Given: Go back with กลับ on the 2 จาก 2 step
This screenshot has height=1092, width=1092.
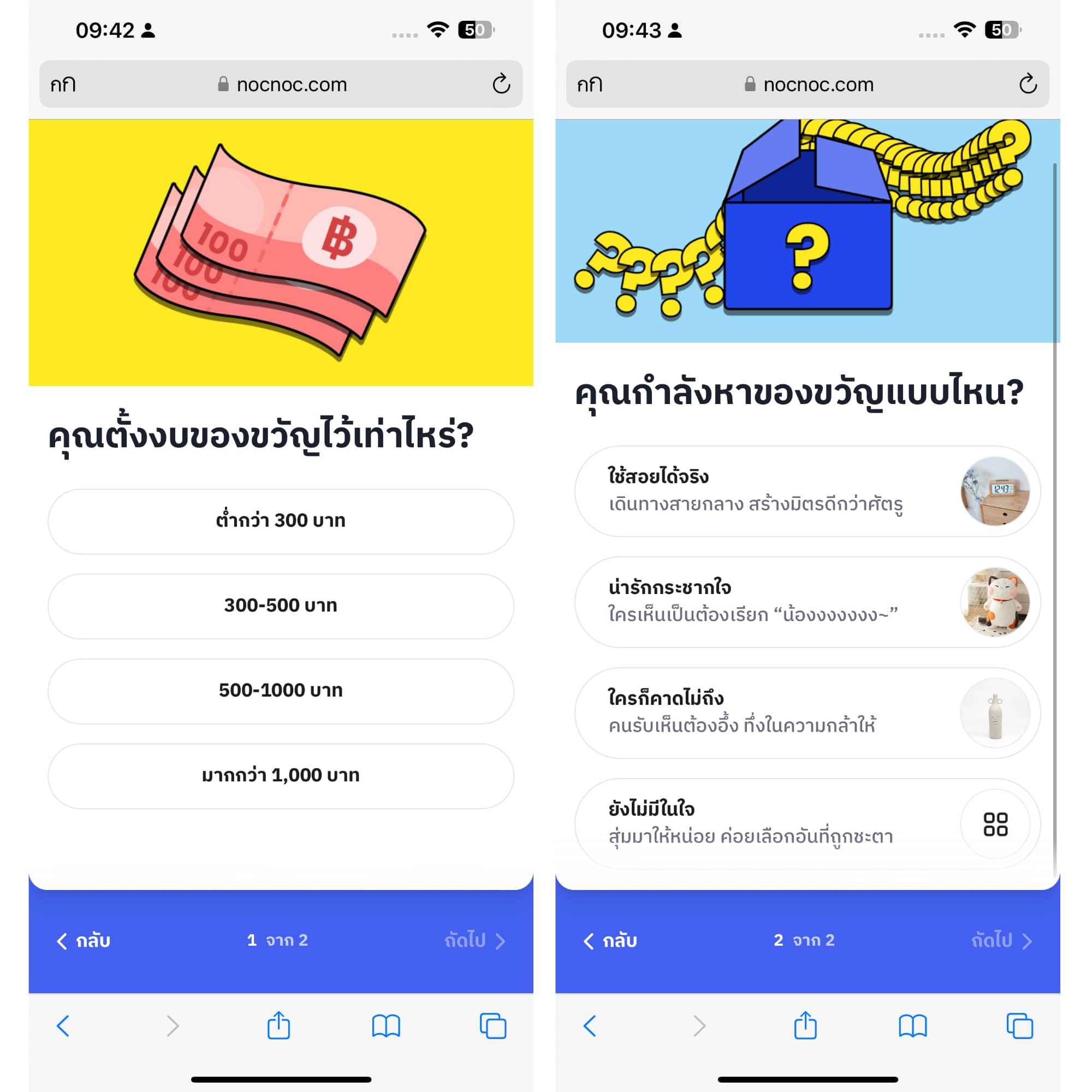Looking at the screenshot, I should (x=610, y=941).
